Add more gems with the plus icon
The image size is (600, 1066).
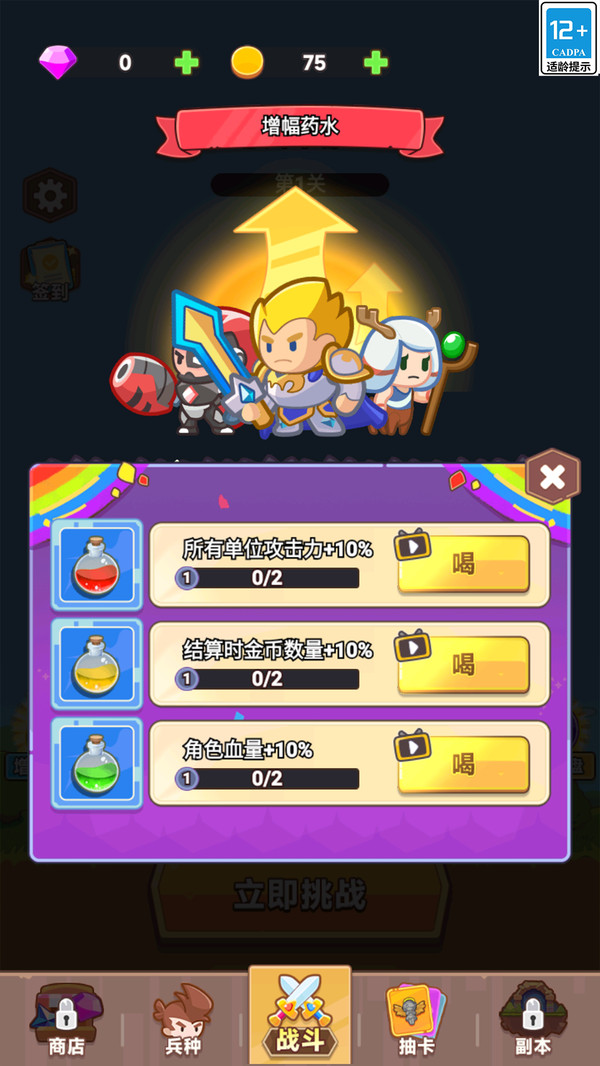click(x=186, y=63)
